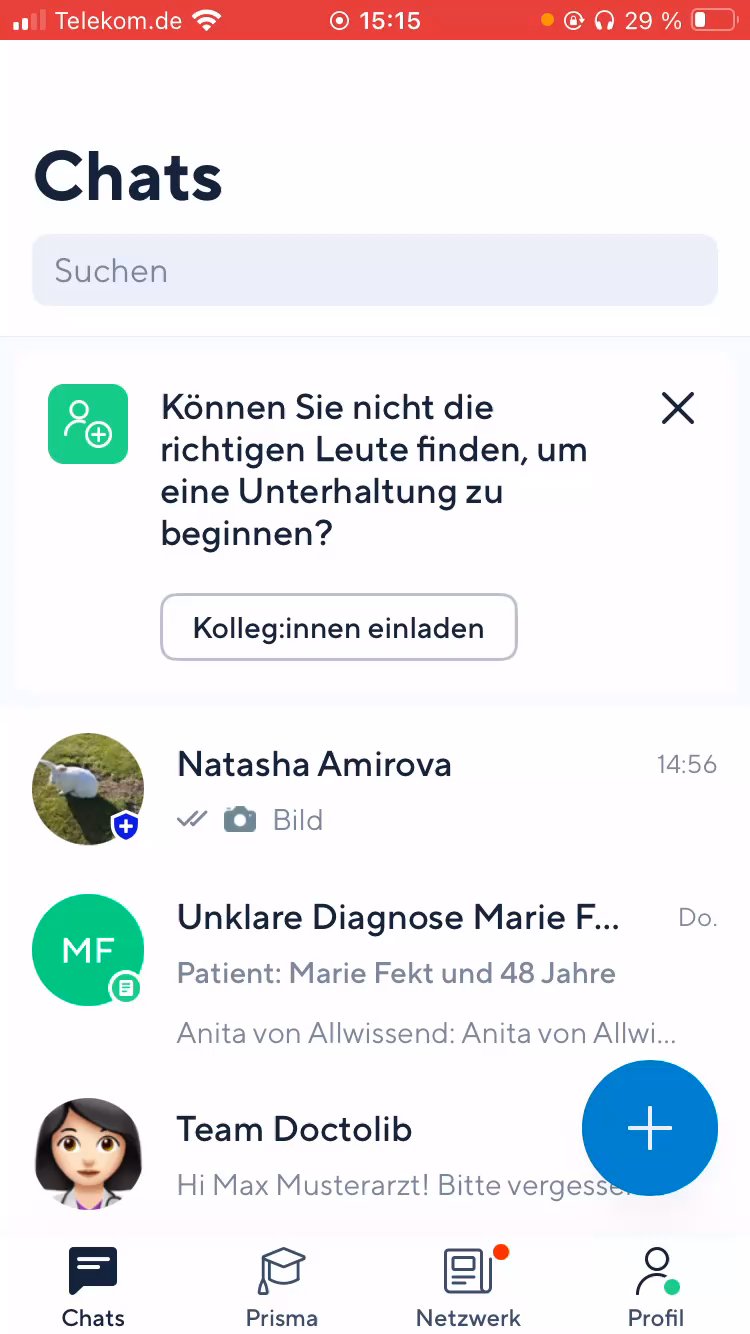Go to the Profil tab
Image resolution: width=750 pixels, height=1334 pixels.
[656, 1287]
